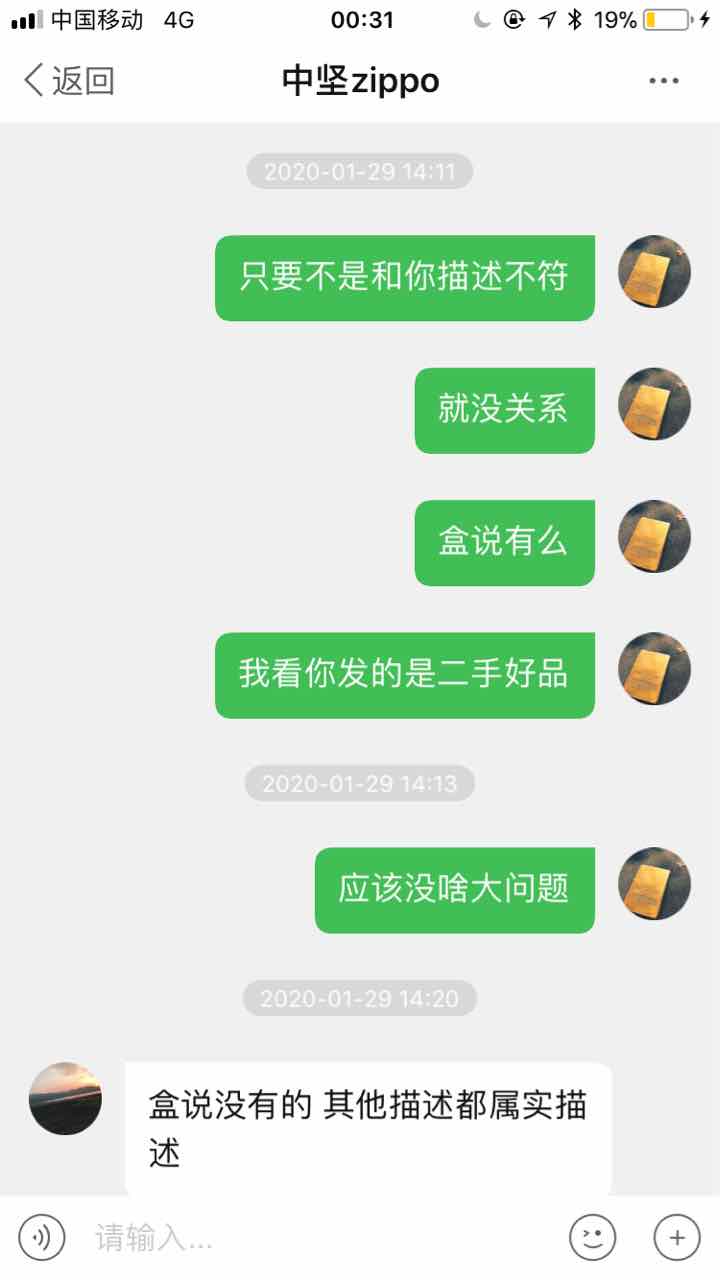
Task: Focus the 请输入 message field
Action: [320, 1238]
